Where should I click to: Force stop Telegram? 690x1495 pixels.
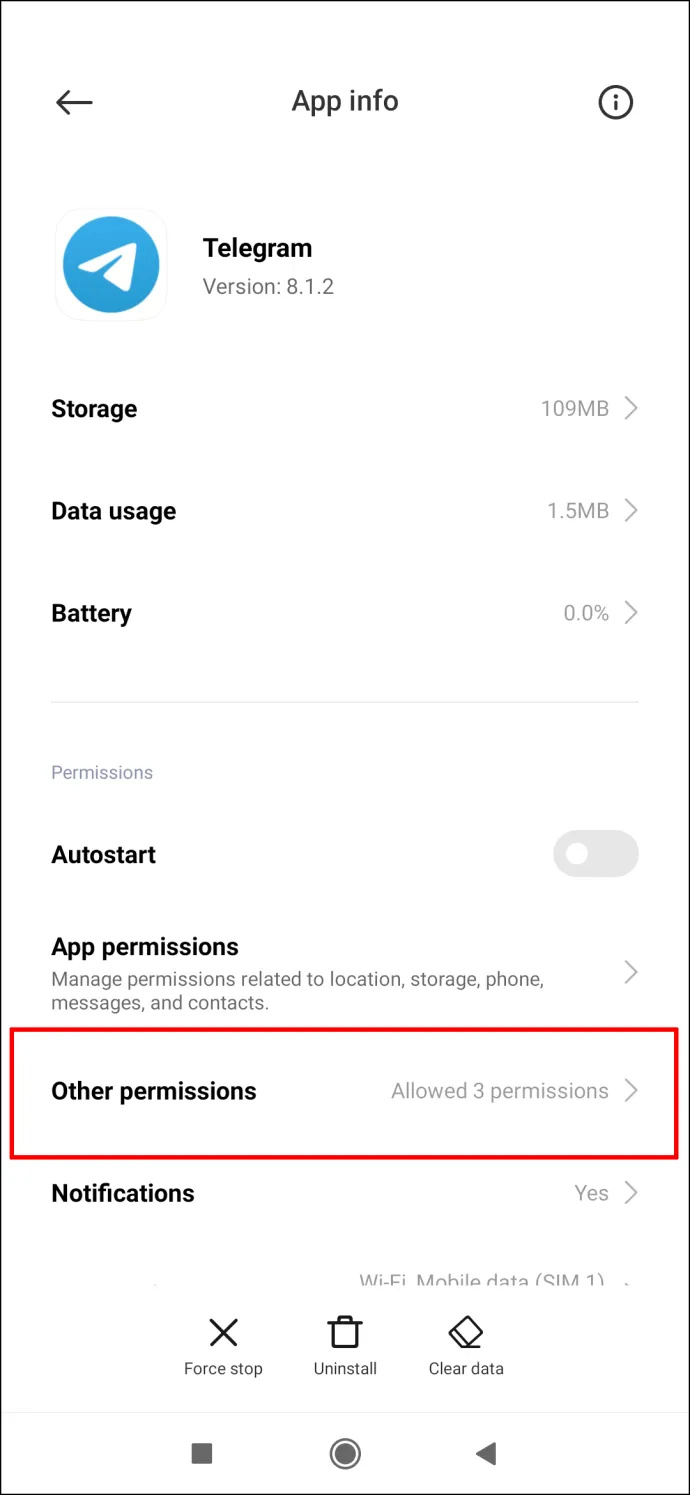click(x=223, y=1347)
